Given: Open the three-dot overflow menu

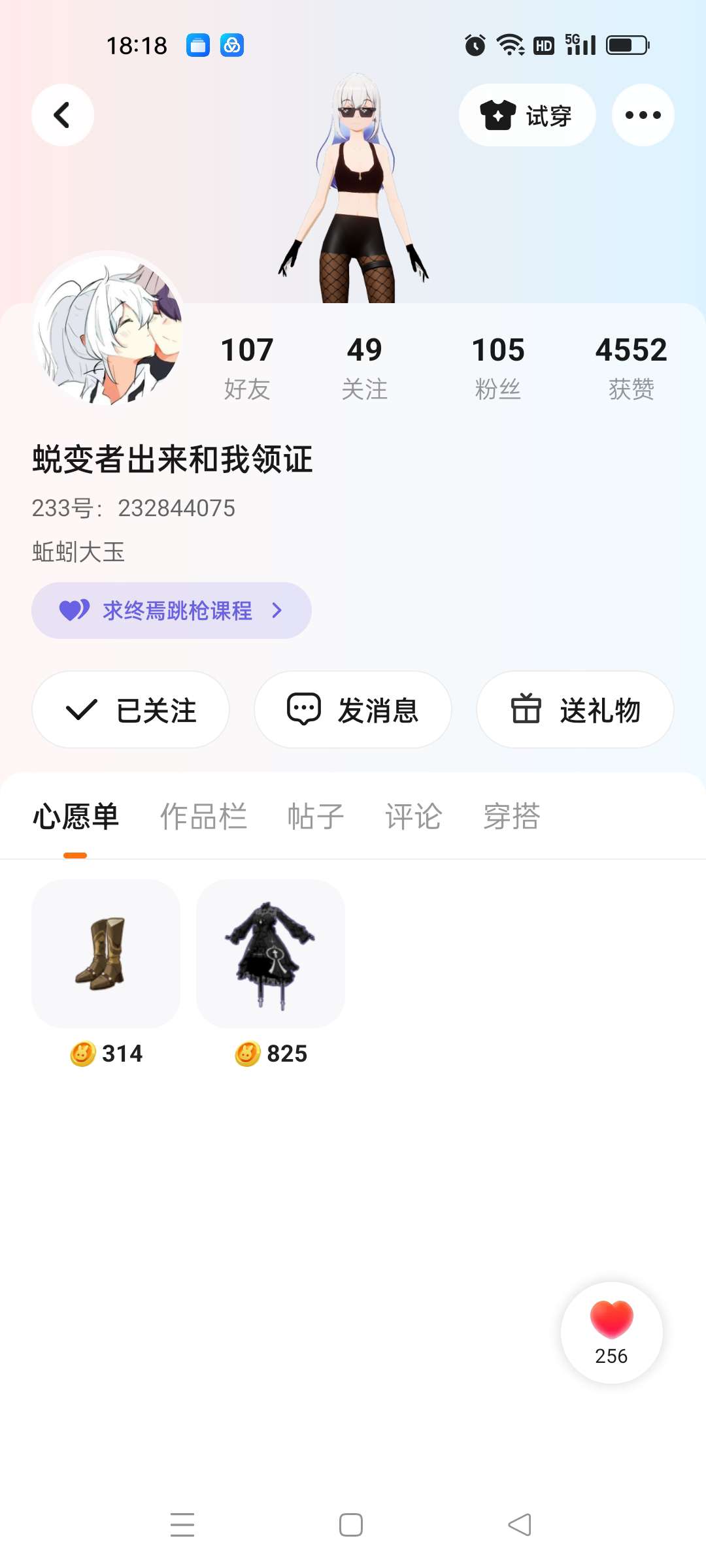Looking at the screenshot, I should (643, 115).
